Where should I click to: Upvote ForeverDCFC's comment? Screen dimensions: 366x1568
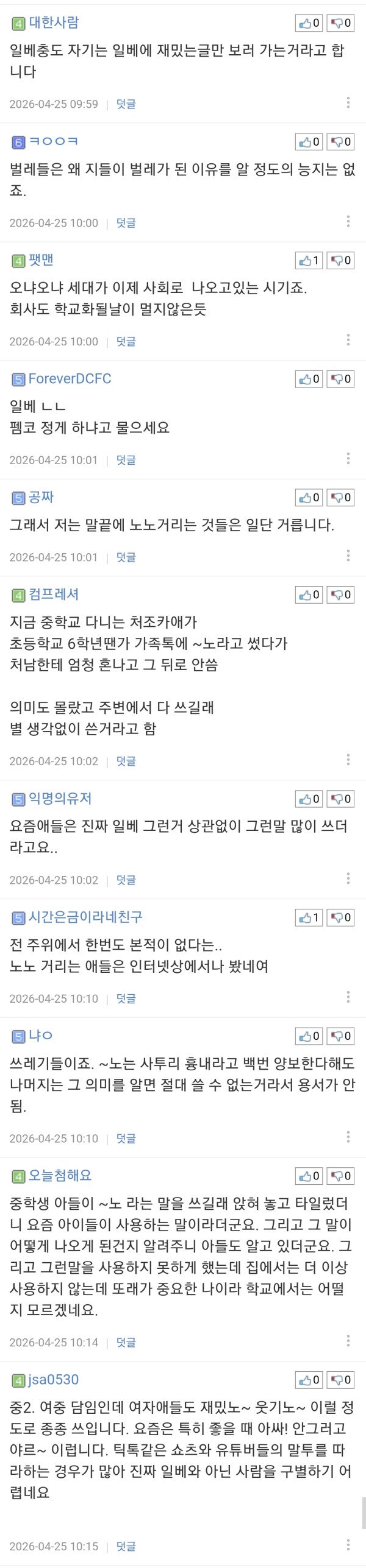coord(309,379)
